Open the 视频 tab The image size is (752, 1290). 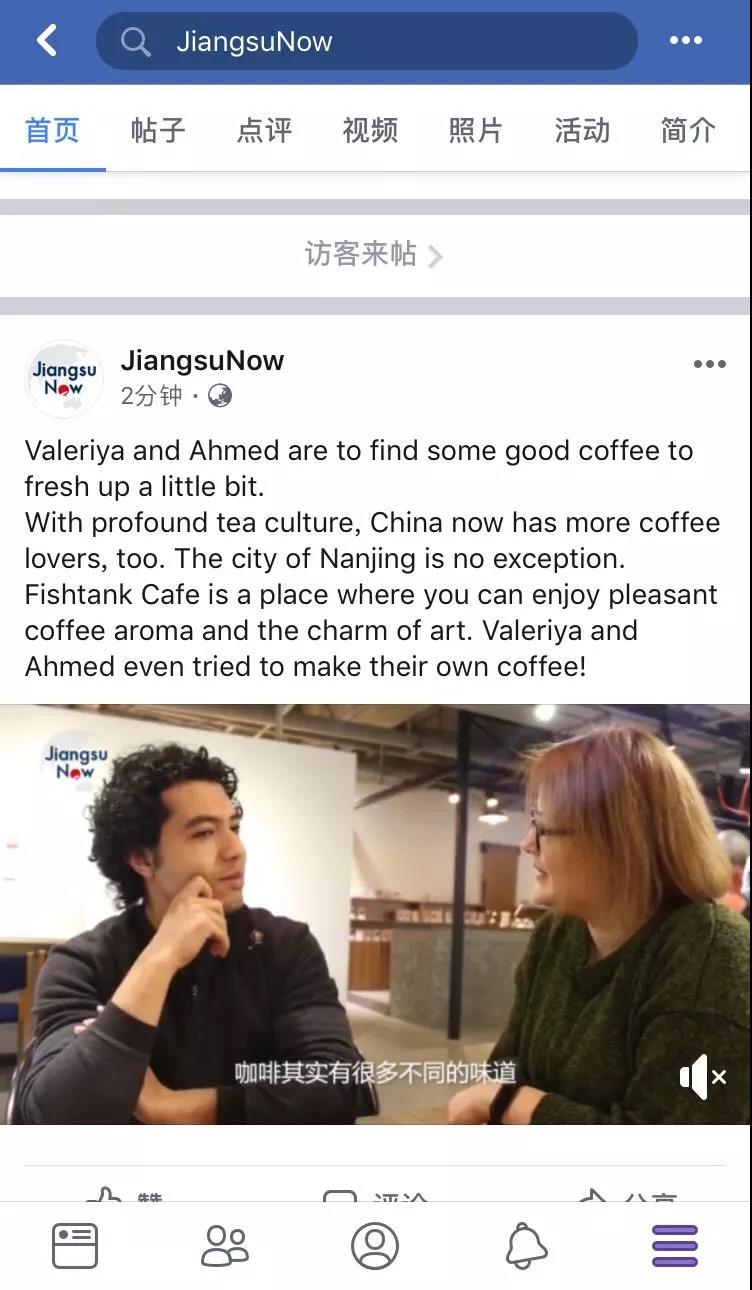[x=370, y=131]
